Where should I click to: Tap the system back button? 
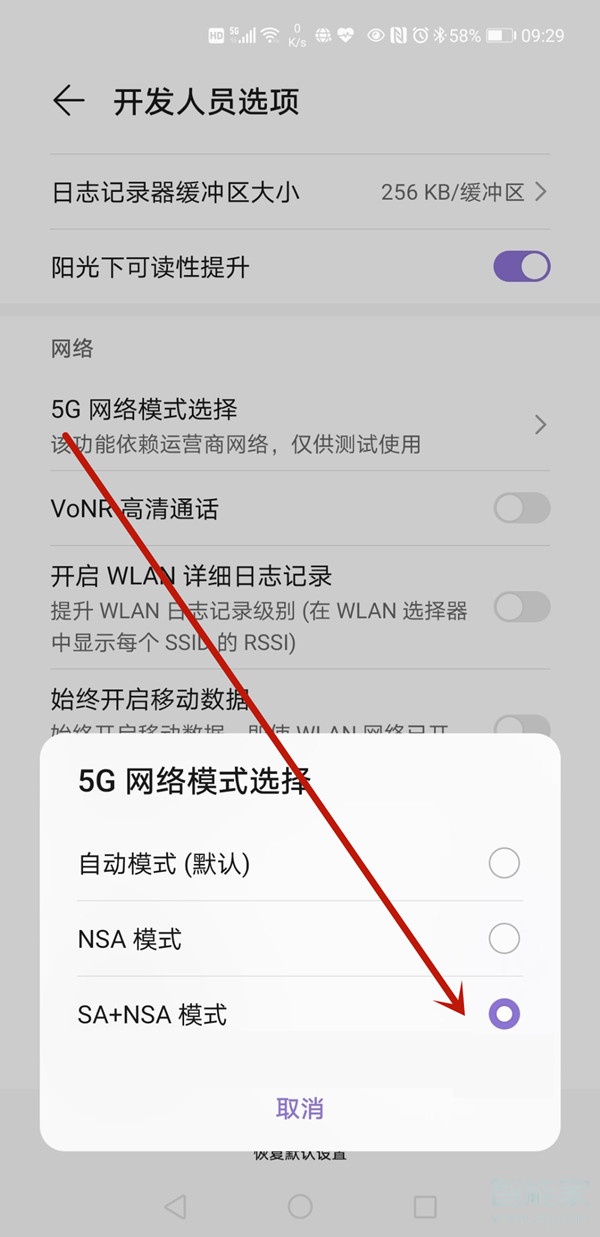(176, 1206)
